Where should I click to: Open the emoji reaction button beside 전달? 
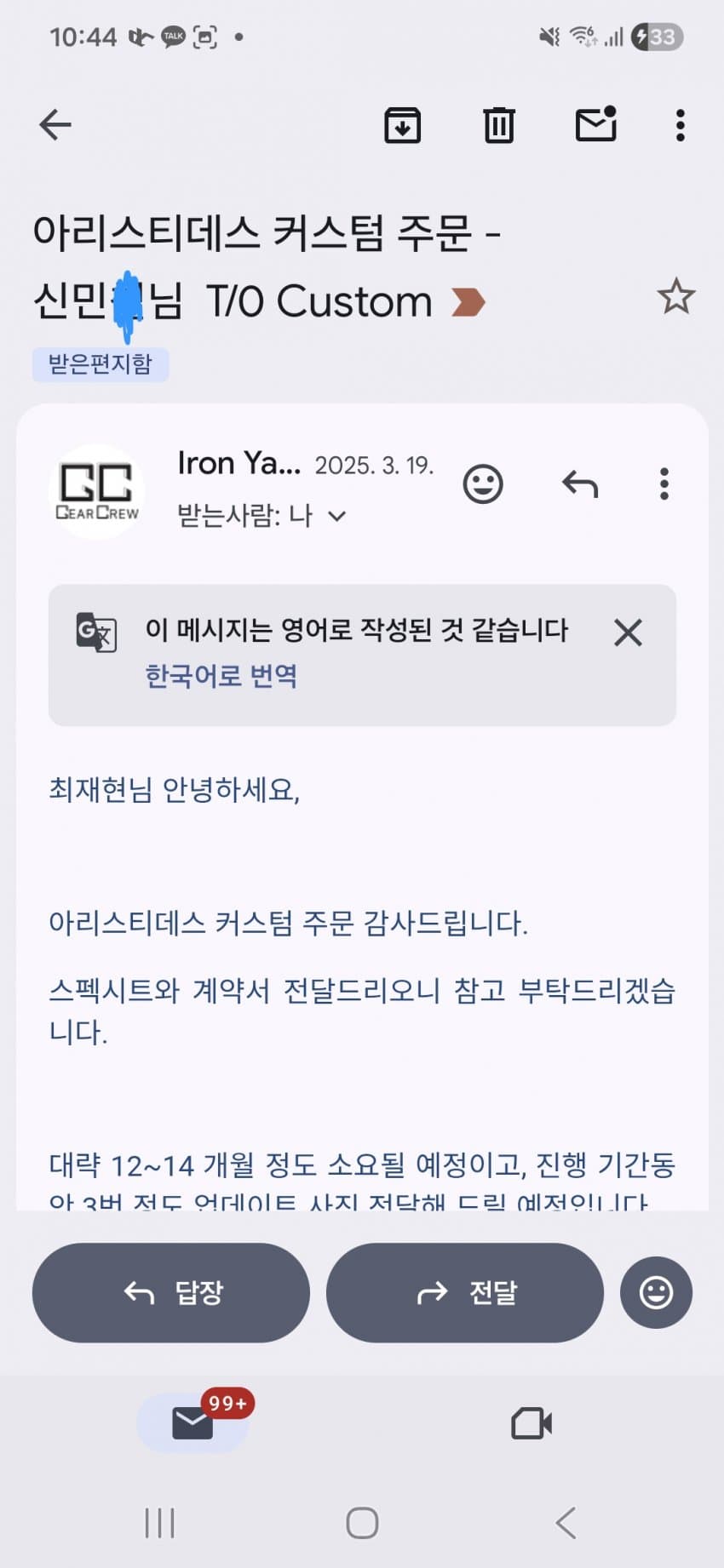[656, 1292]
